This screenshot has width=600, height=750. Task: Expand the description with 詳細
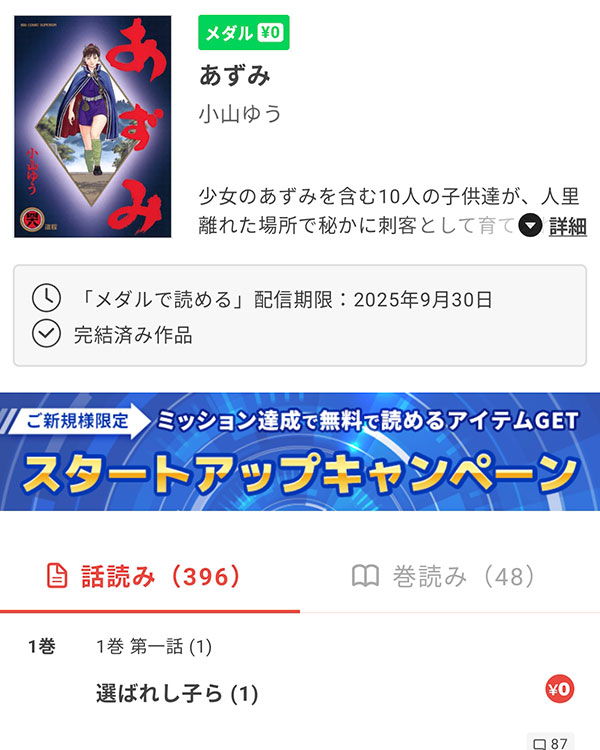pyautogui.click(x=553, y=226)
